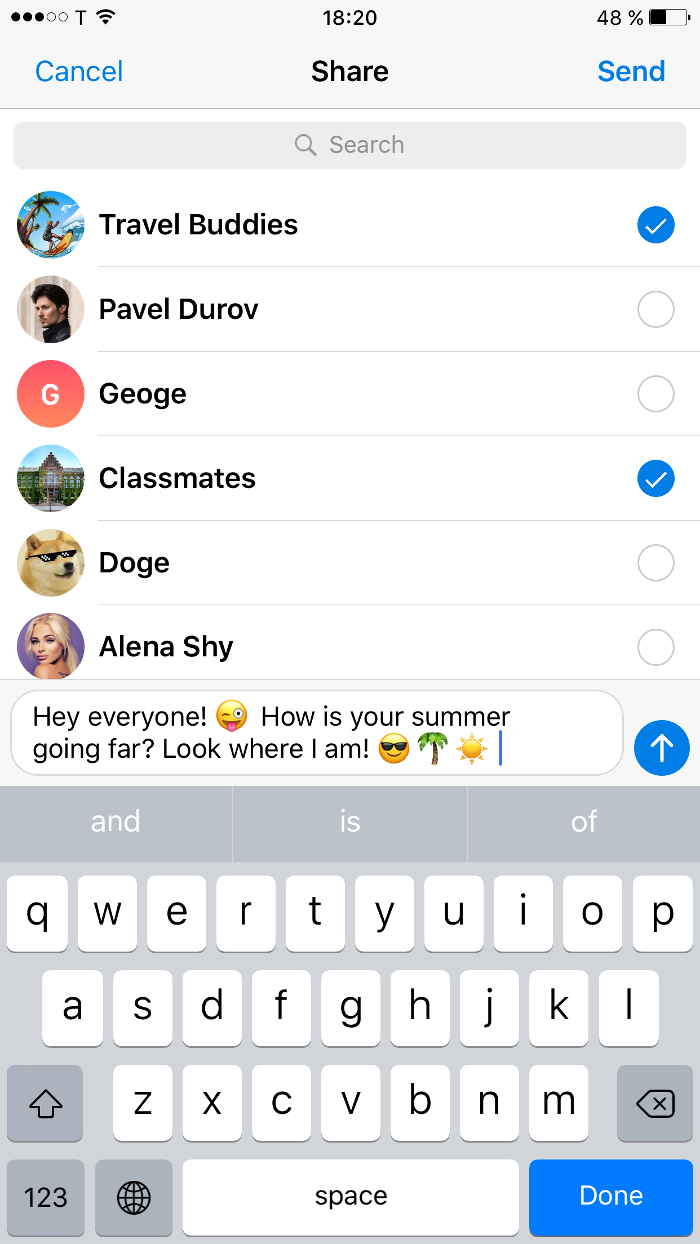Open the Search field
This screenshot has width=700, height=1244.
coord(350,145)
